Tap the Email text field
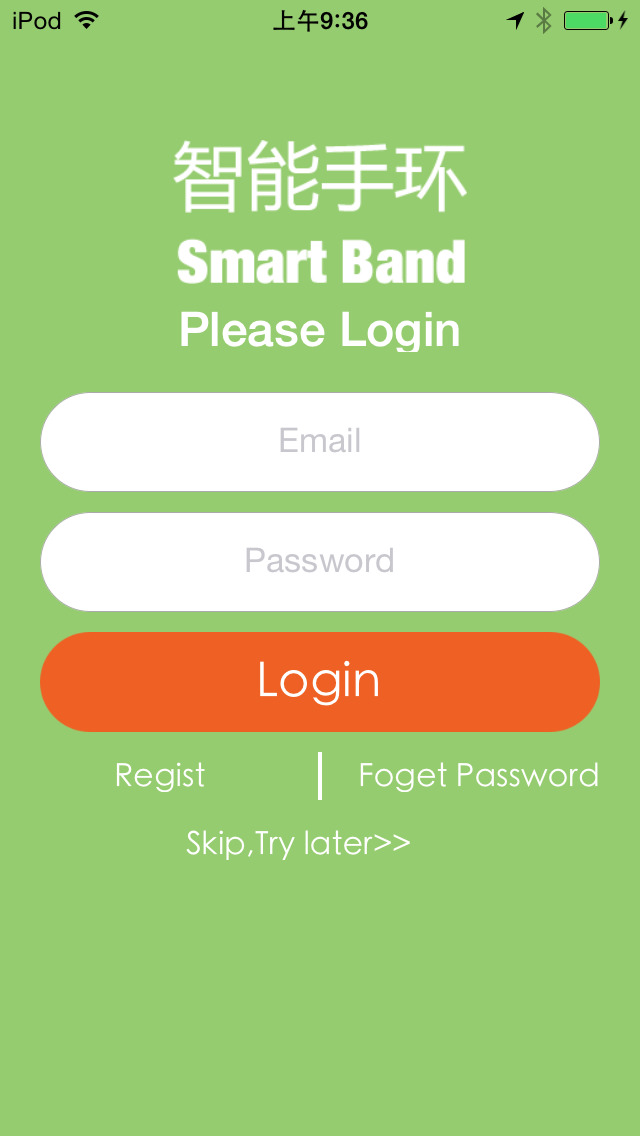640x1136 pixels. pos(320,442)
